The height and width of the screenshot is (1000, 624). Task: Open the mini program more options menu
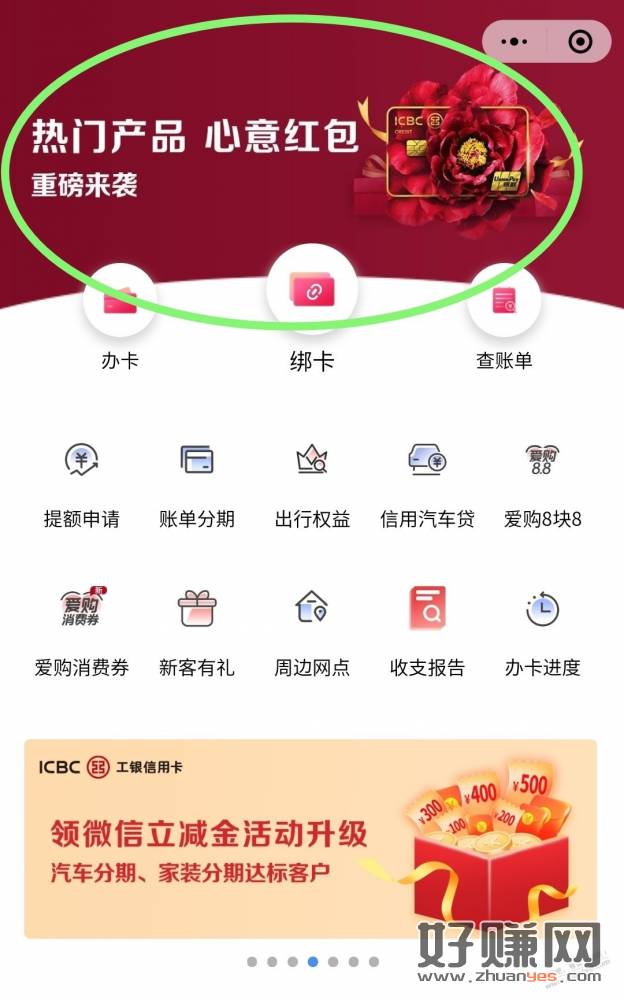(514, 41)
